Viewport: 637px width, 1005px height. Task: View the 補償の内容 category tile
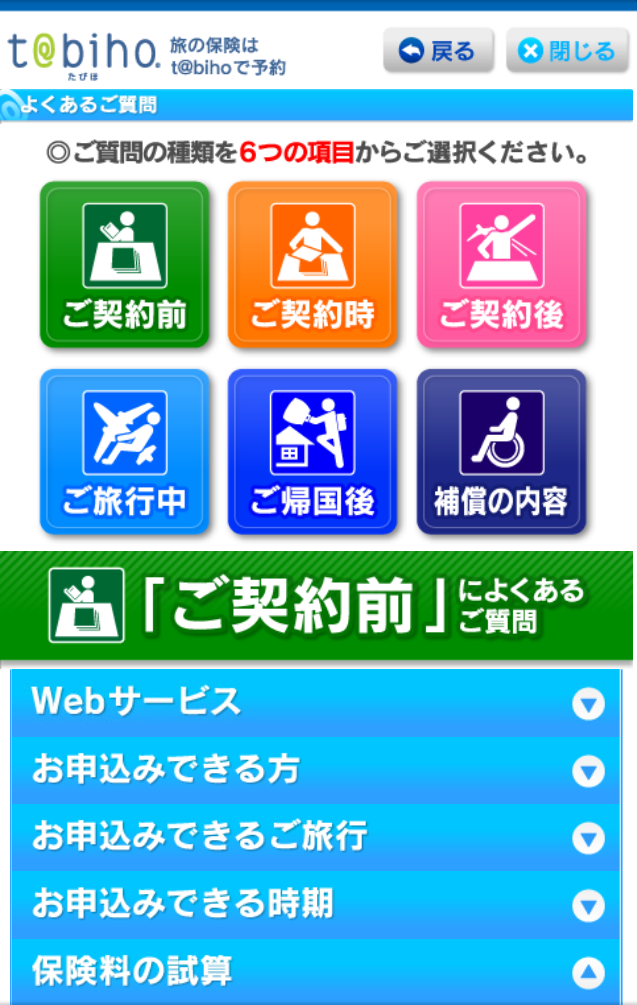[x=501, y=452]
